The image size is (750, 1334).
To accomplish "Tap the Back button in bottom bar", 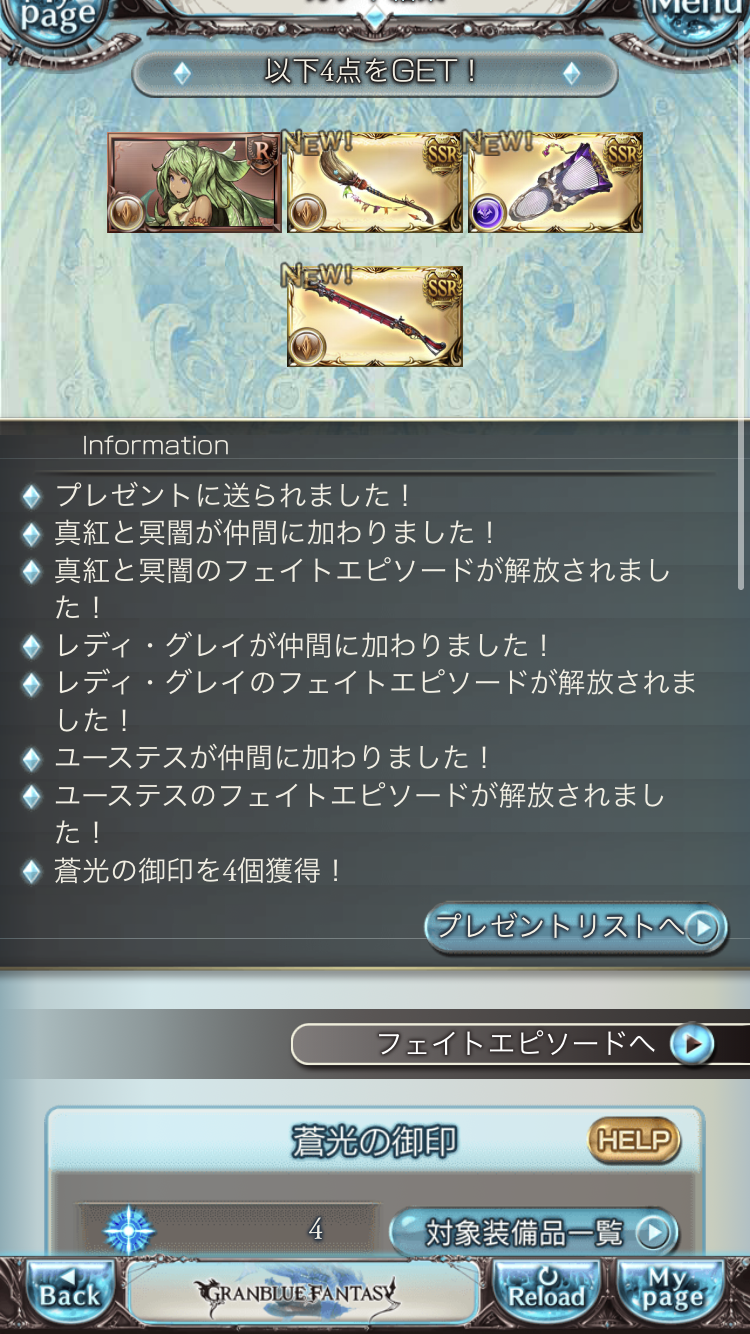I will tap(68, 1292).
